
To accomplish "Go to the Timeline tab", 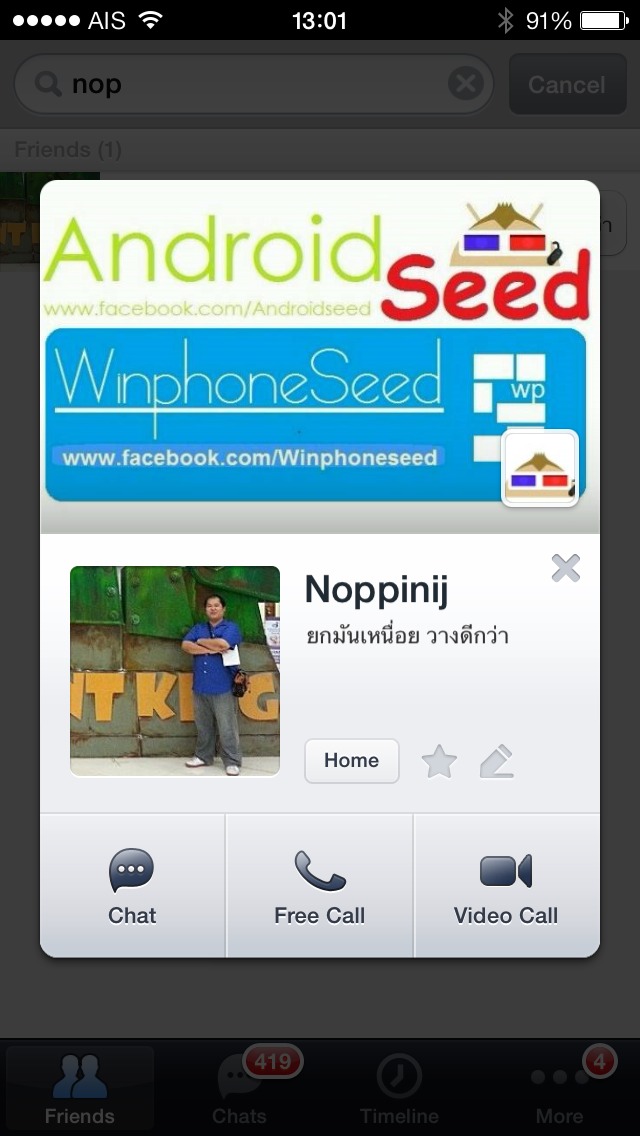I will click(399, 1090).
